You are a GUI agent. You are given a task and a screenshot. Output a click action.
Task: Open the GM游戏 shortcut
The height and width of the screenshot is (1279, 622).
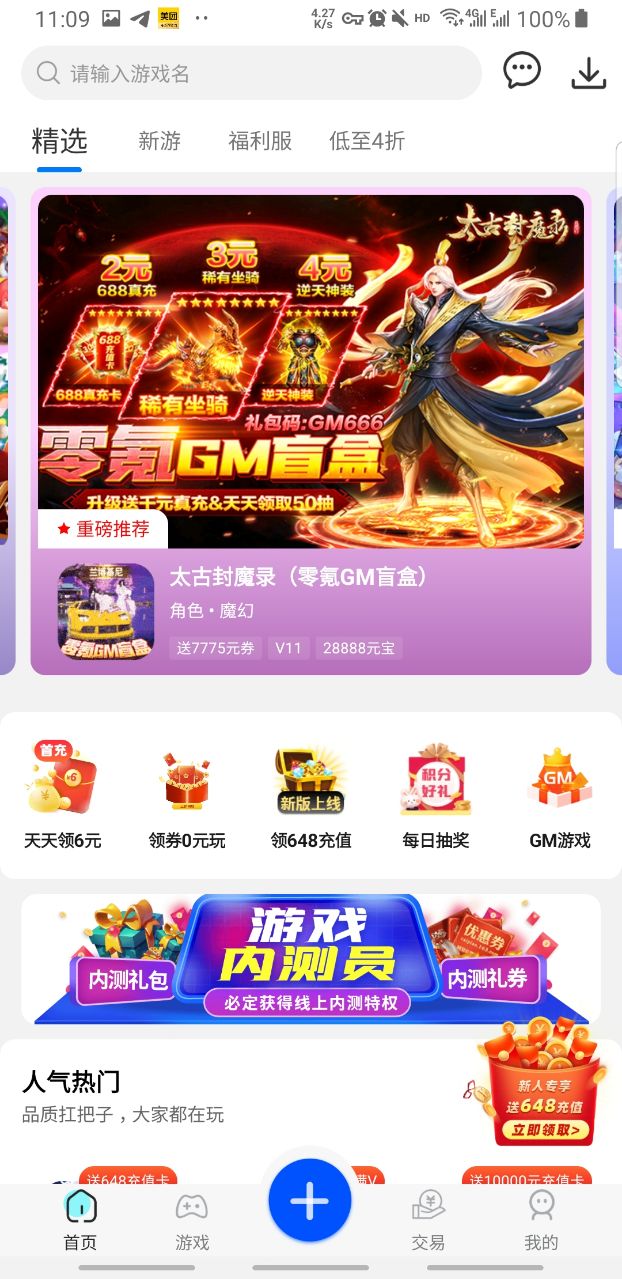pos(559,797)
